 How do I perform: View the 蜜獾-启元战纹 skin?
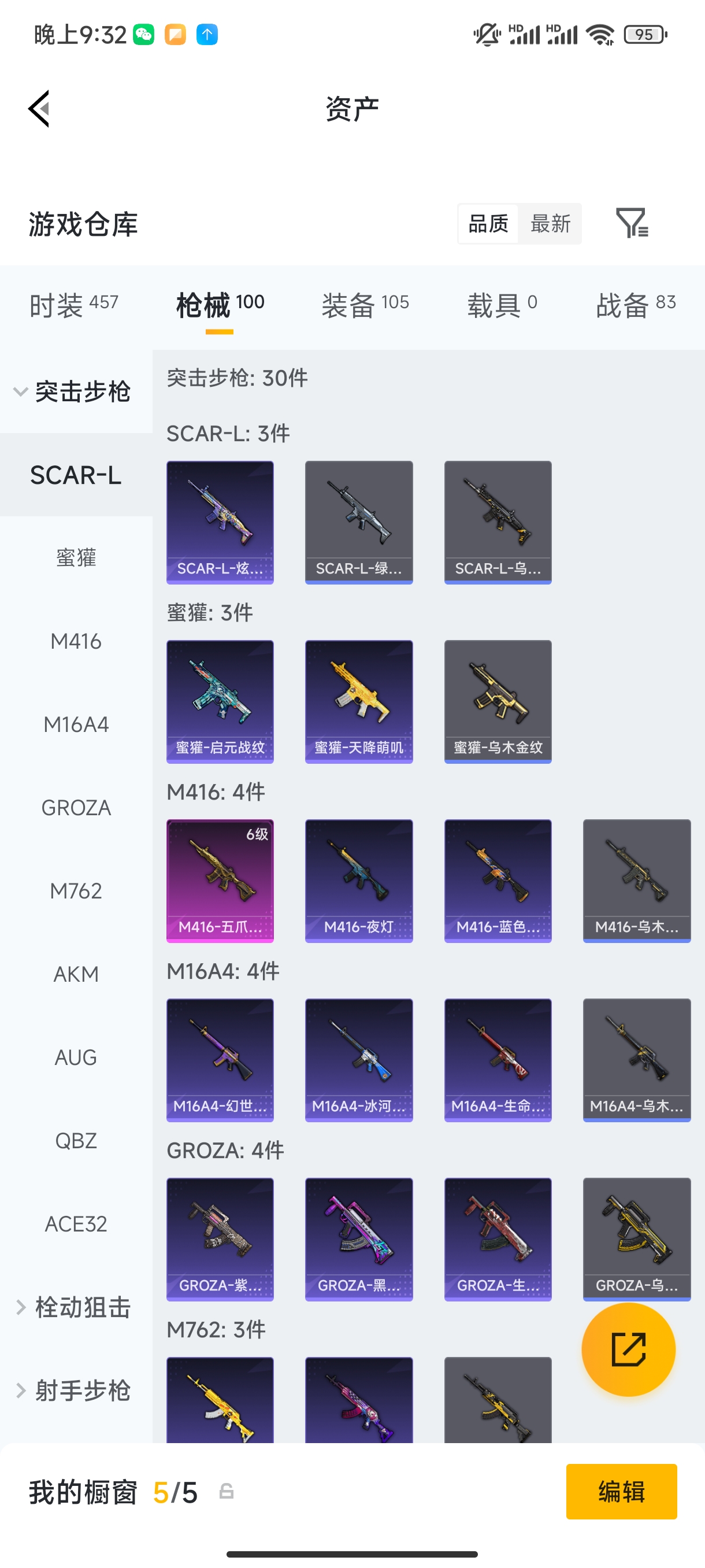pyautogui.click(x=220, y=701)
